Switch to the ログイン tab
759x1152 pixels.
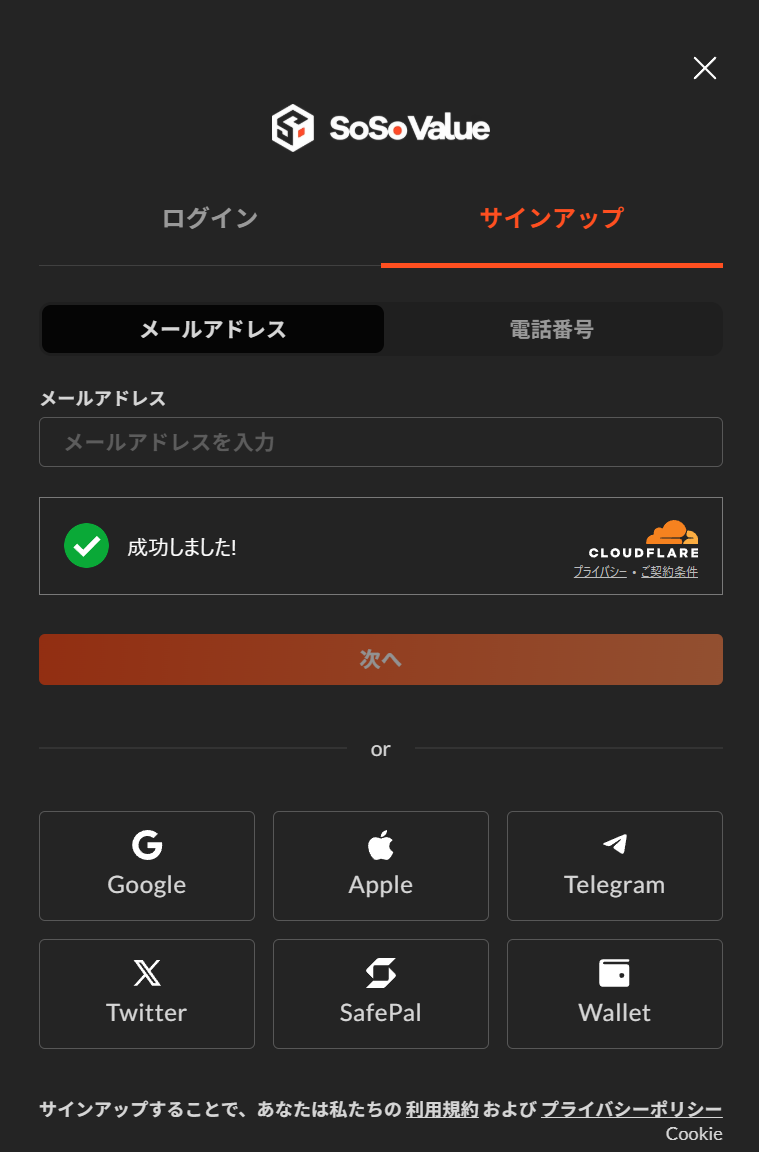pos(210,218)
